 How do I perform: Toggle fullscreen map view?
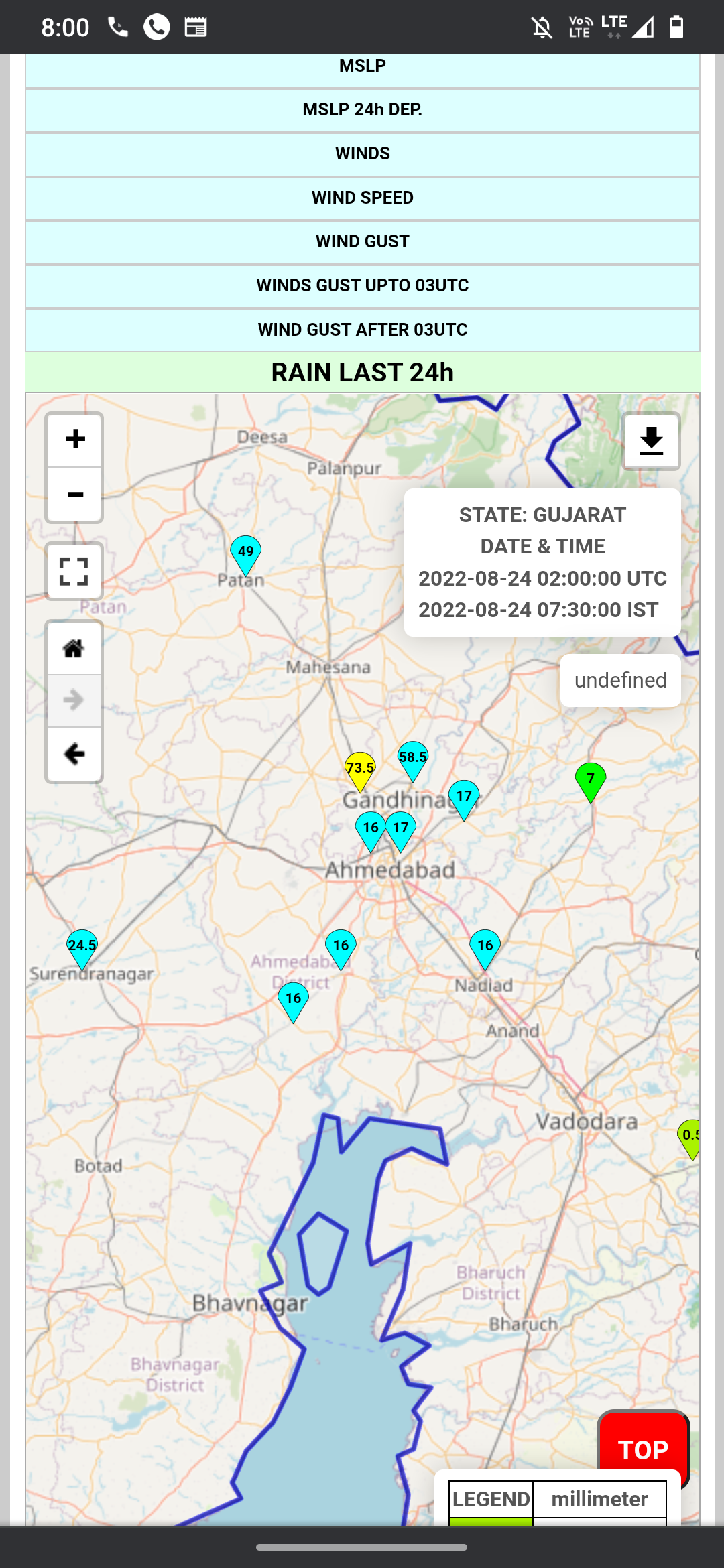pos(74,572)
